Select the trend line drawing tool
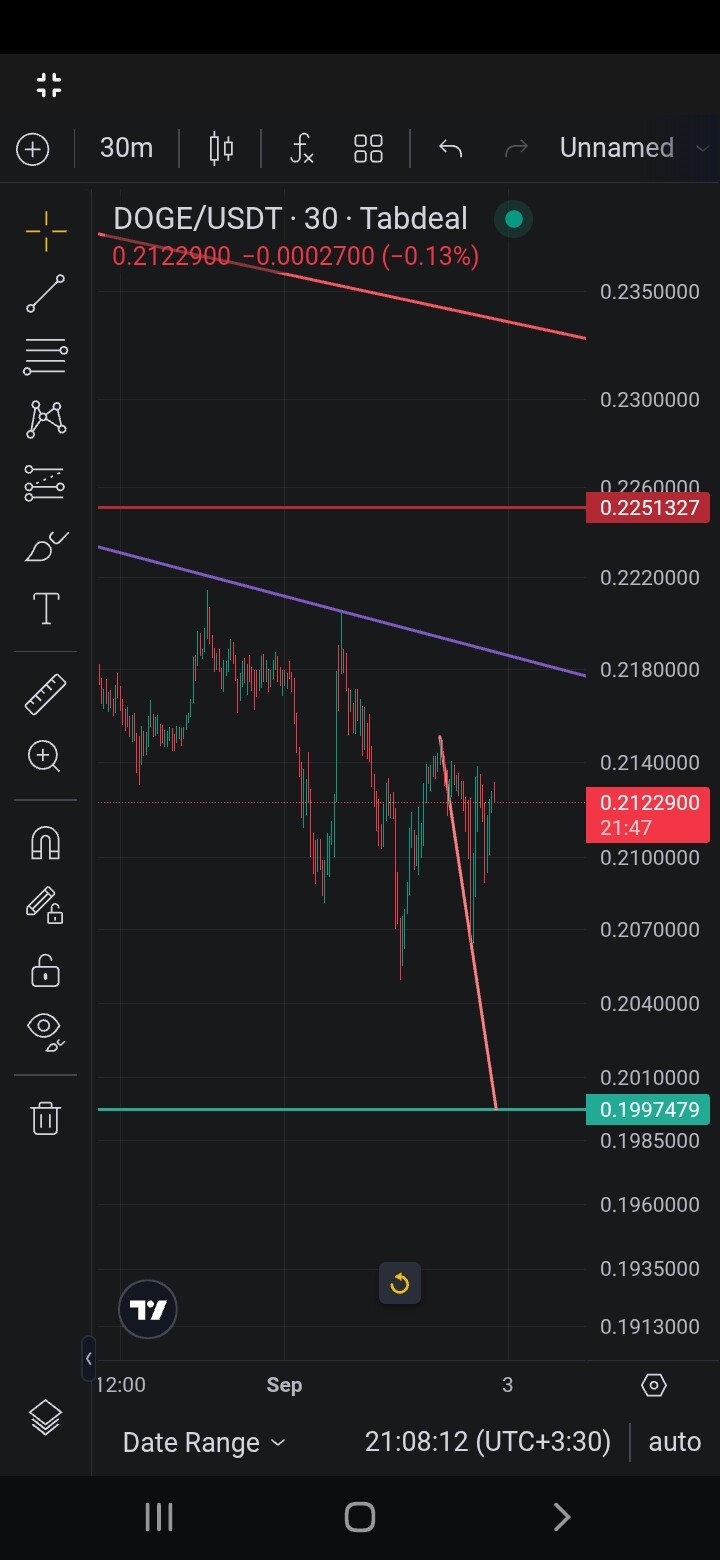Viewport: 720px width, 1560px height. click(45, 294)
